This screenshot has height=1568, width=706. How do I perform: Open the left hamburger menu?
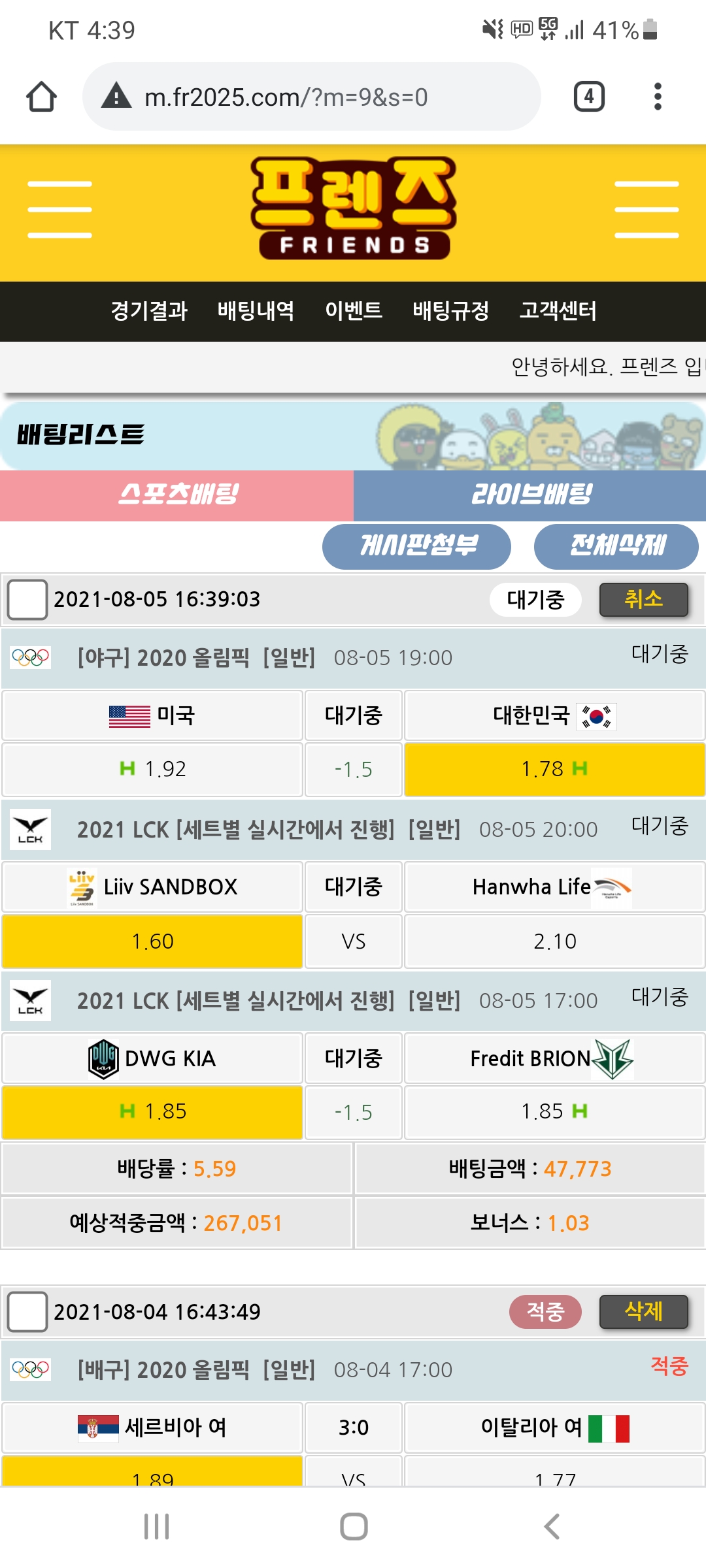point(59,210)
